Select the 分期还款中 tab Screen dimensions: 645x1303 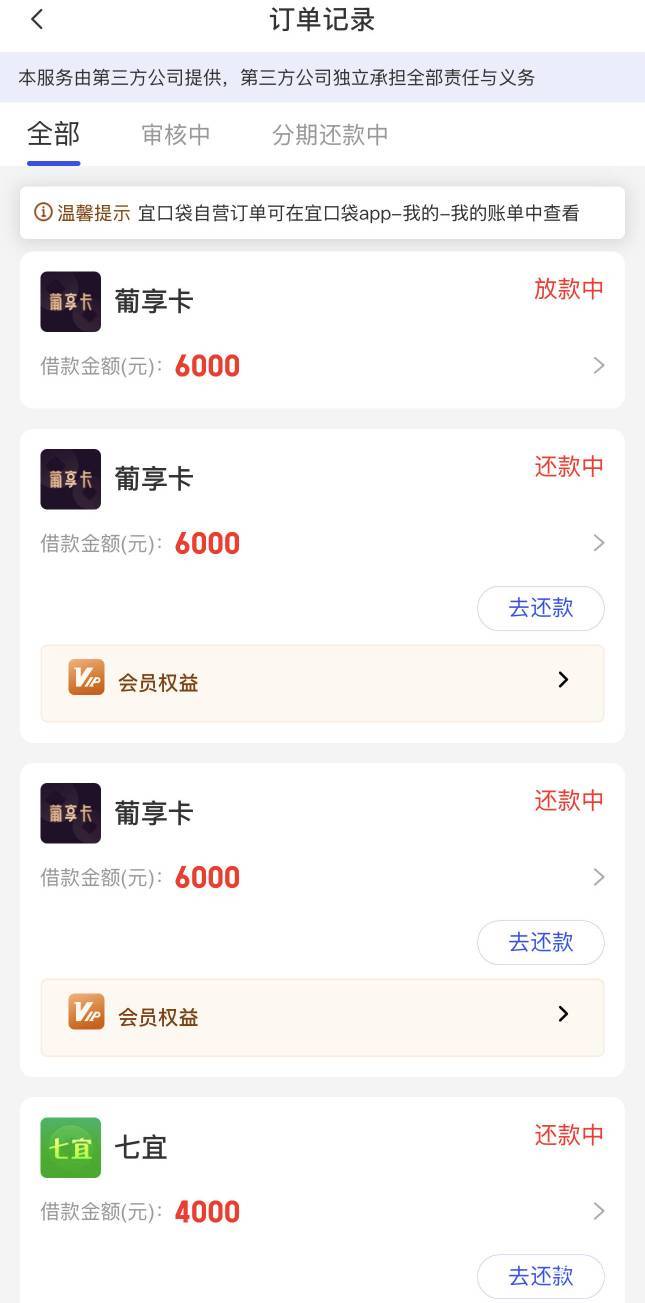click(330, 135)
